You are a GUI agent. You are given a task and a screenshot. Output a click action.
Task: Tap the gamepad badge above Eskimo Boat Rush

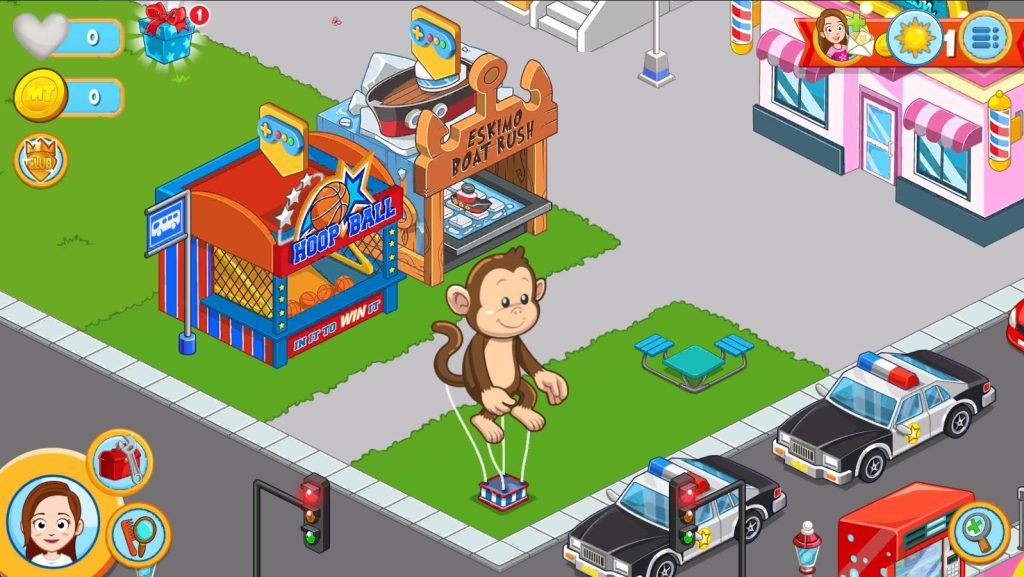point(434,33)
